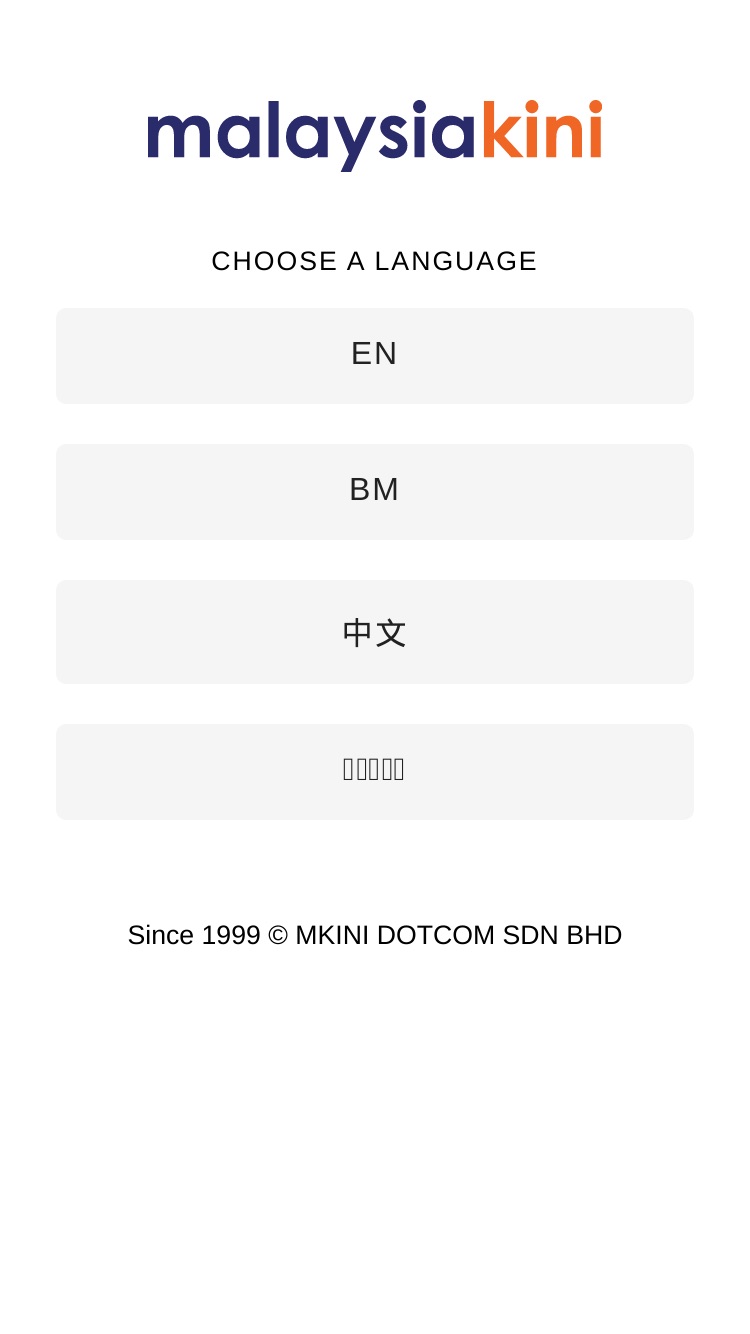
Task: Pick the 中文 language button
Action: pyautogui.click(x=375, y=632)
